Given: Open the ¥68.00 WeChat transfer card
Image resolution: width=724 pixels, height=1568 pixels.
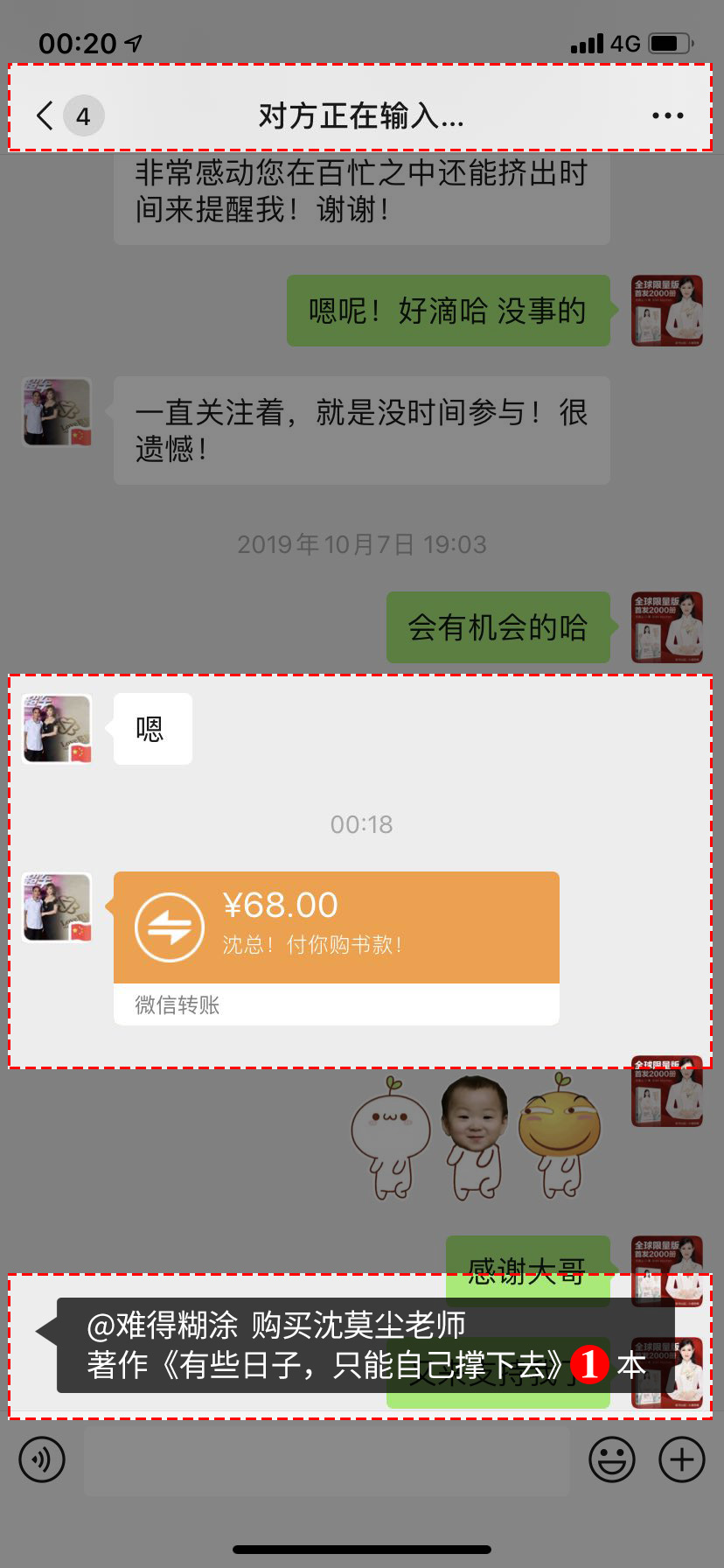Looking at the screenshot, I should (x=336, y=929).
